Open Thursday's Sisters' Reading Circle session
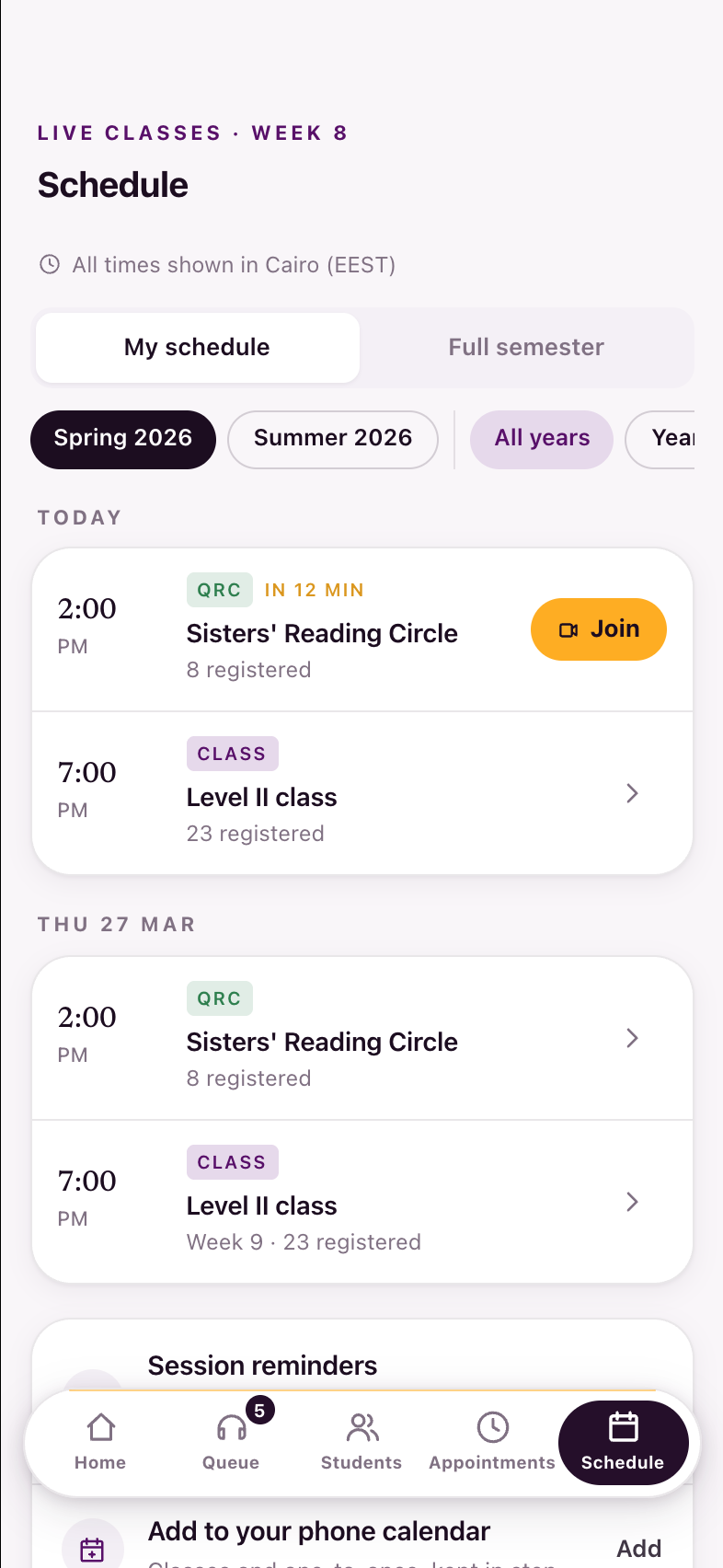Viewport: 723px width, 1568px height. [x=362, y=1038]
